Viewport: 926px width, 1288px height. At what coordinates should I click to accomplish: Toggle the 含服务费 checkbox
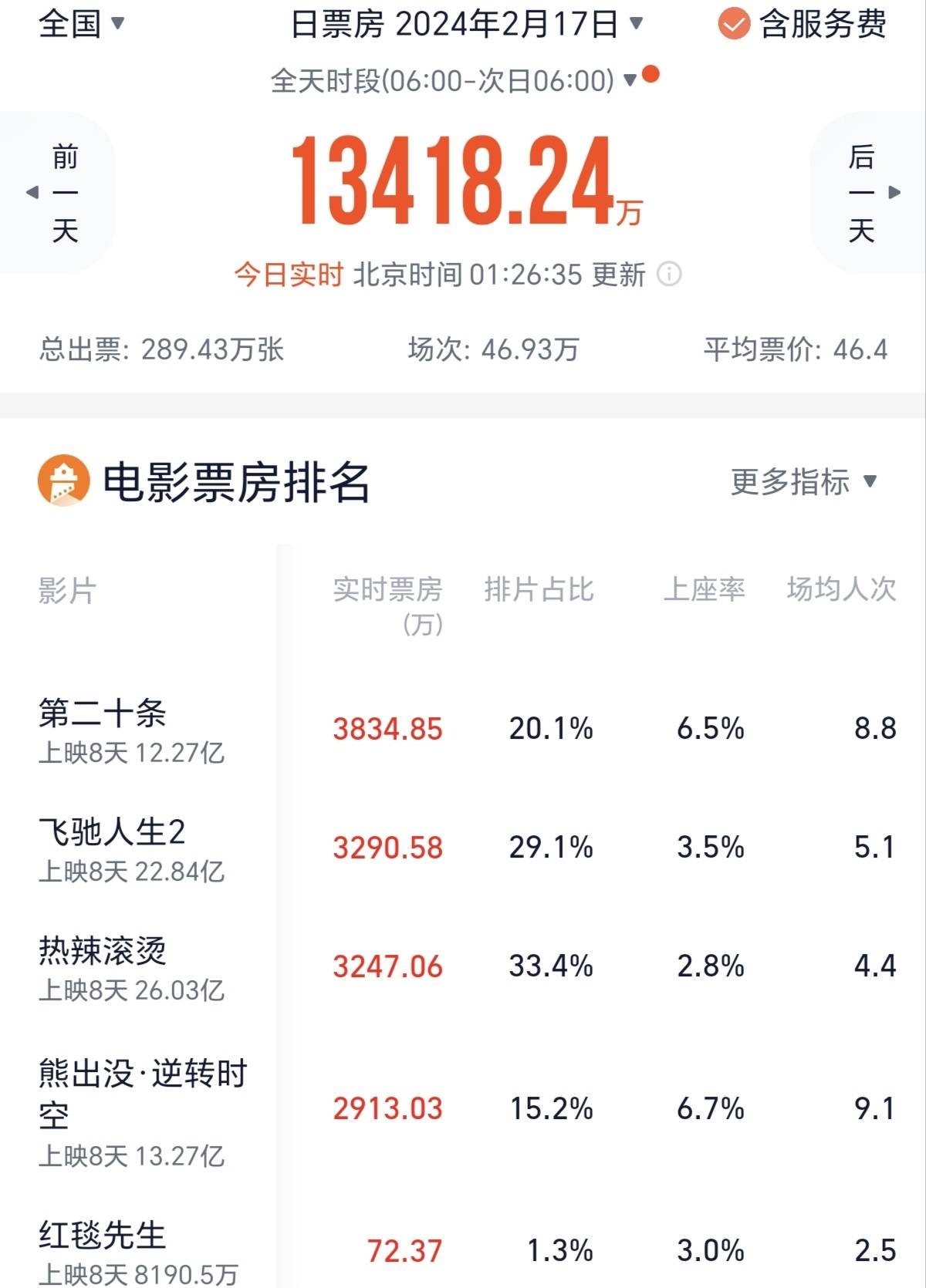click(734, 24)
